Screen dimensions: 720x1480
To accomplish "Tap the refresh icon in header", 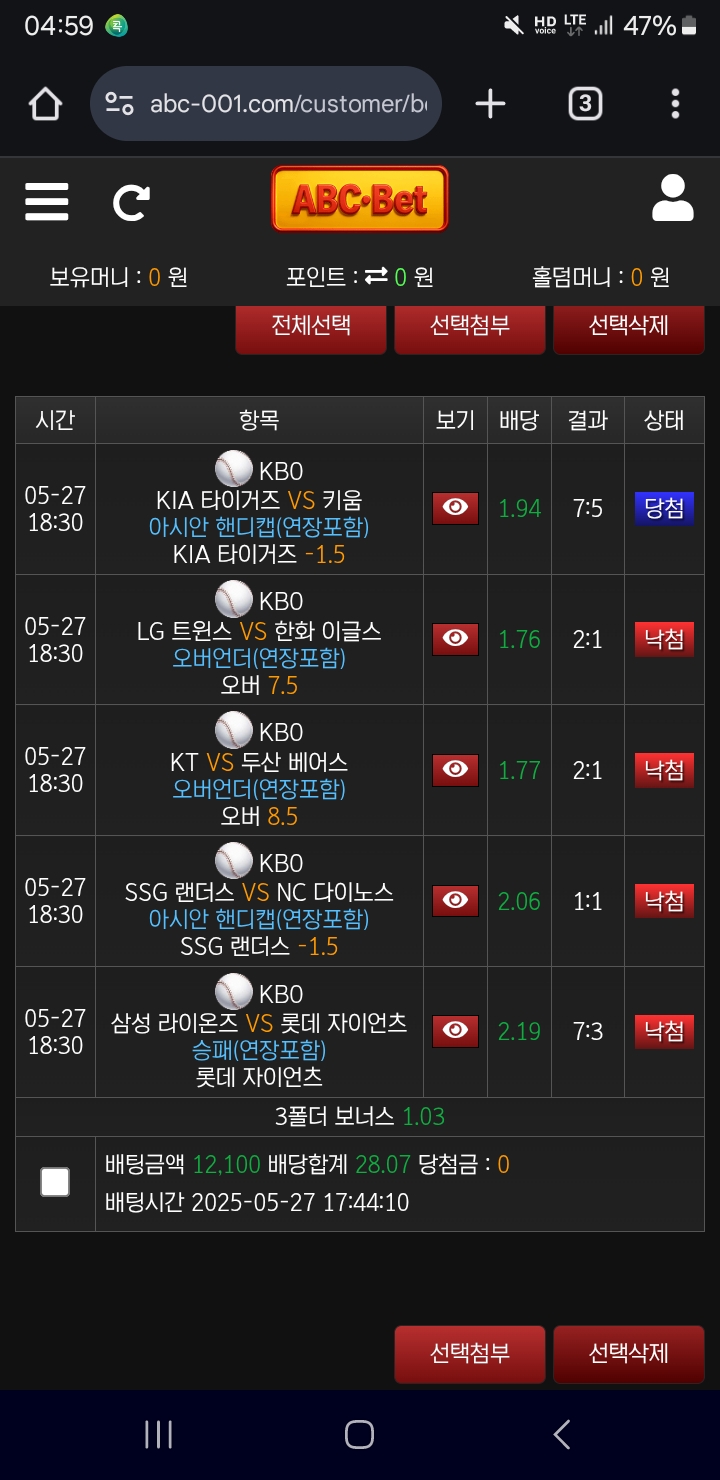I will pyautogui.click(x=131, y=203).
